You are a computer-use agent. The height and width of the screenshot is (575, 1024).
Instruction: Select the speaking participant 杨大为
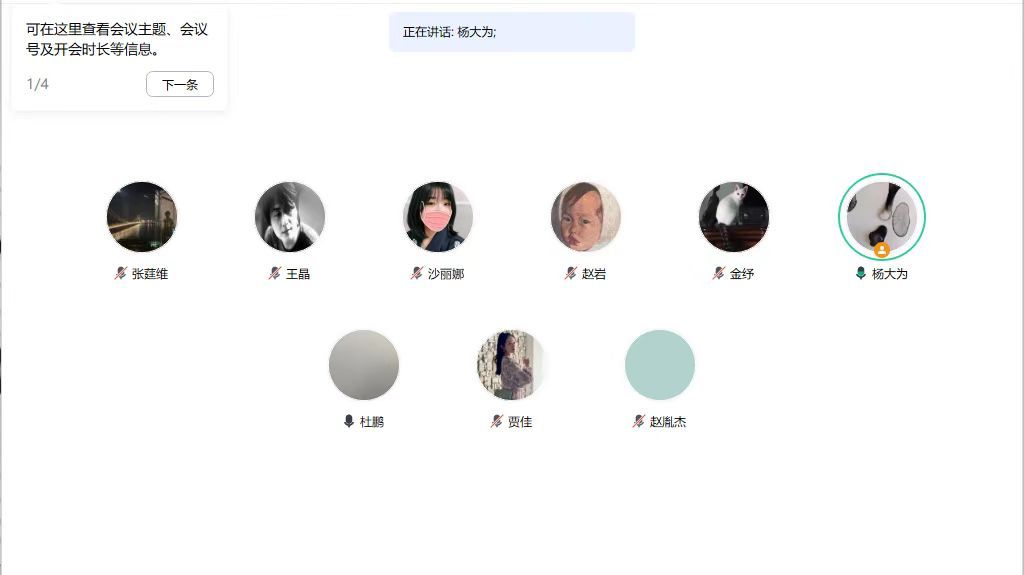[882, 217]
